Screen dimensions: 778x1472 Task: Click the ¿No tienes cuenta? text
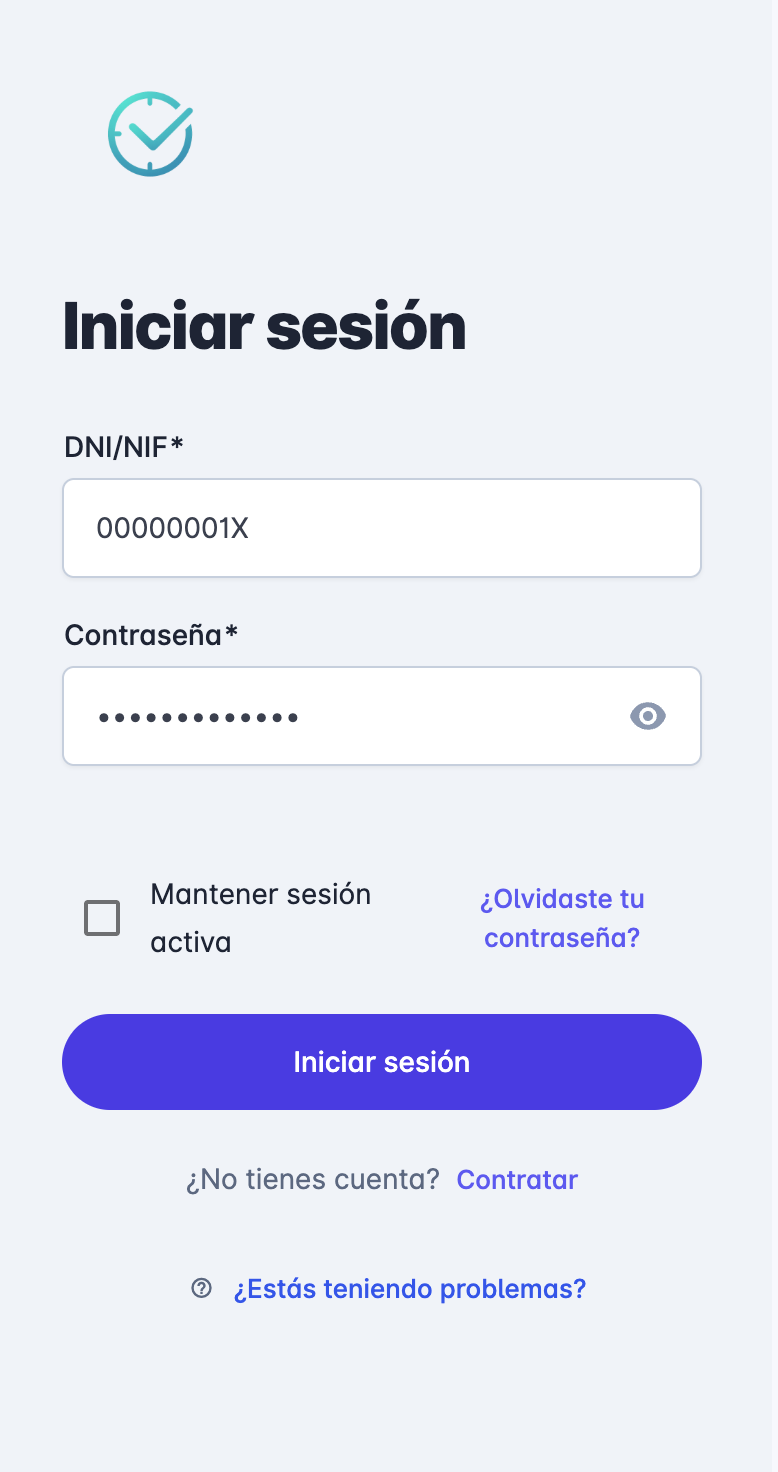pos(312,1180)
